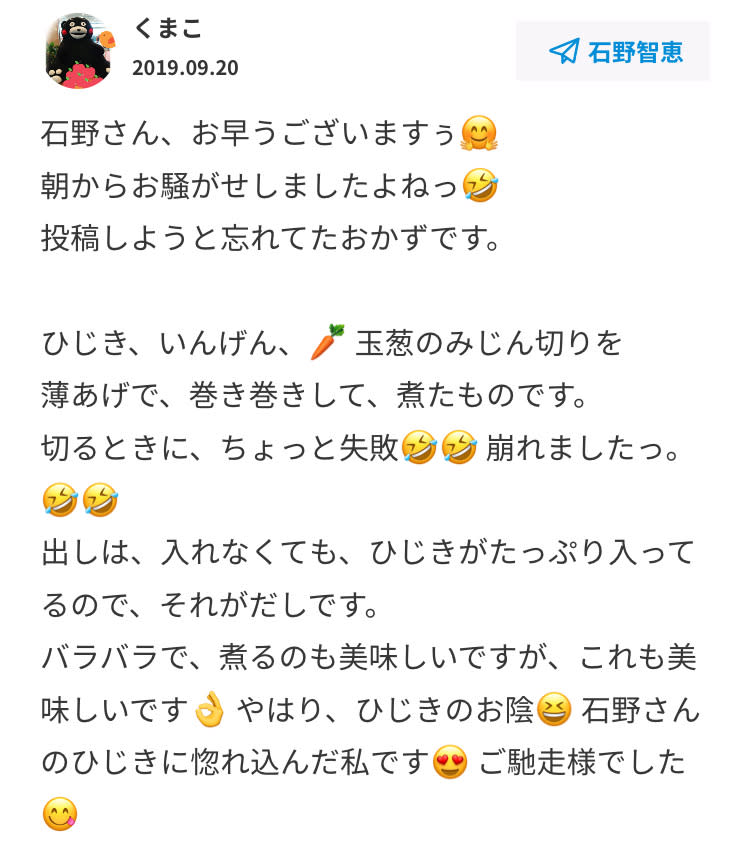This screenshot has height=842, width=750.
Task: Open the くまこ username link
Action: pyautogui.click(x=167, y=30)
